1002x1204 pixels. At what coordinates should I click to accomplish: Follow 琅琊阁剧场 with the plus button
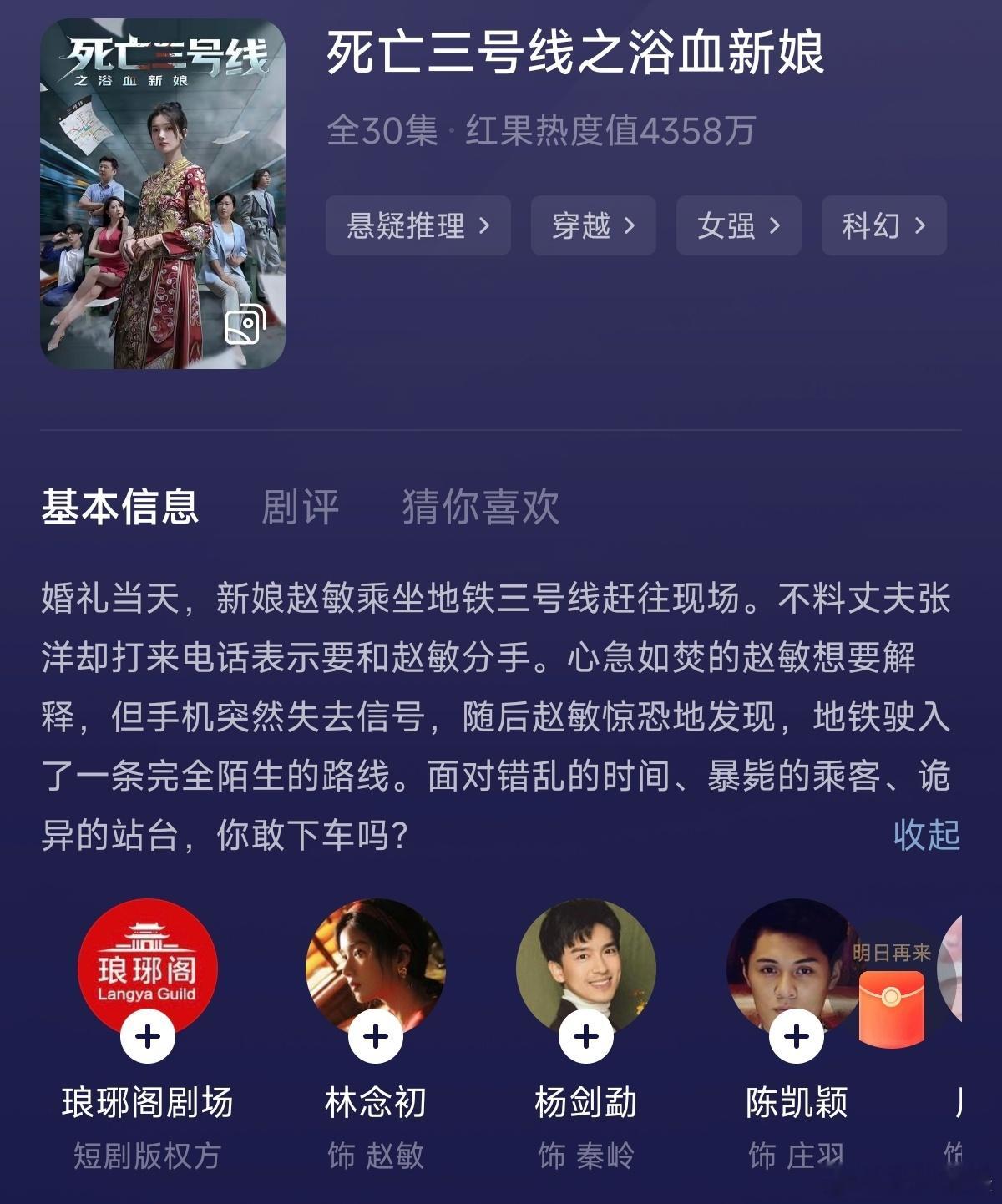tap(148, 1037)
